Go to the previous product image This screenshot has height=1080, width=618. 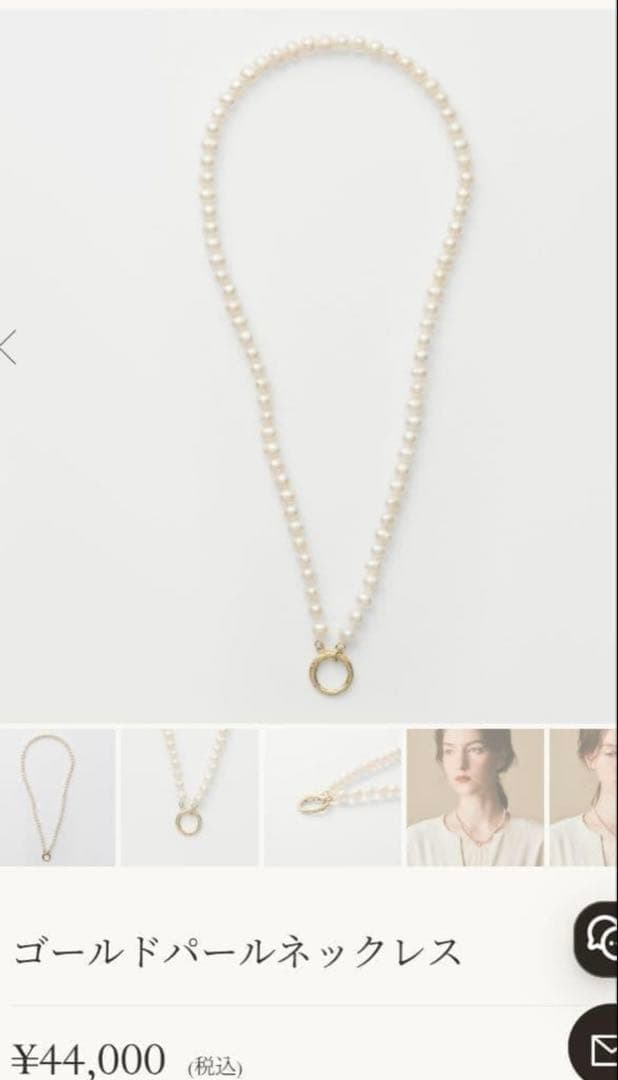[8, 347]
